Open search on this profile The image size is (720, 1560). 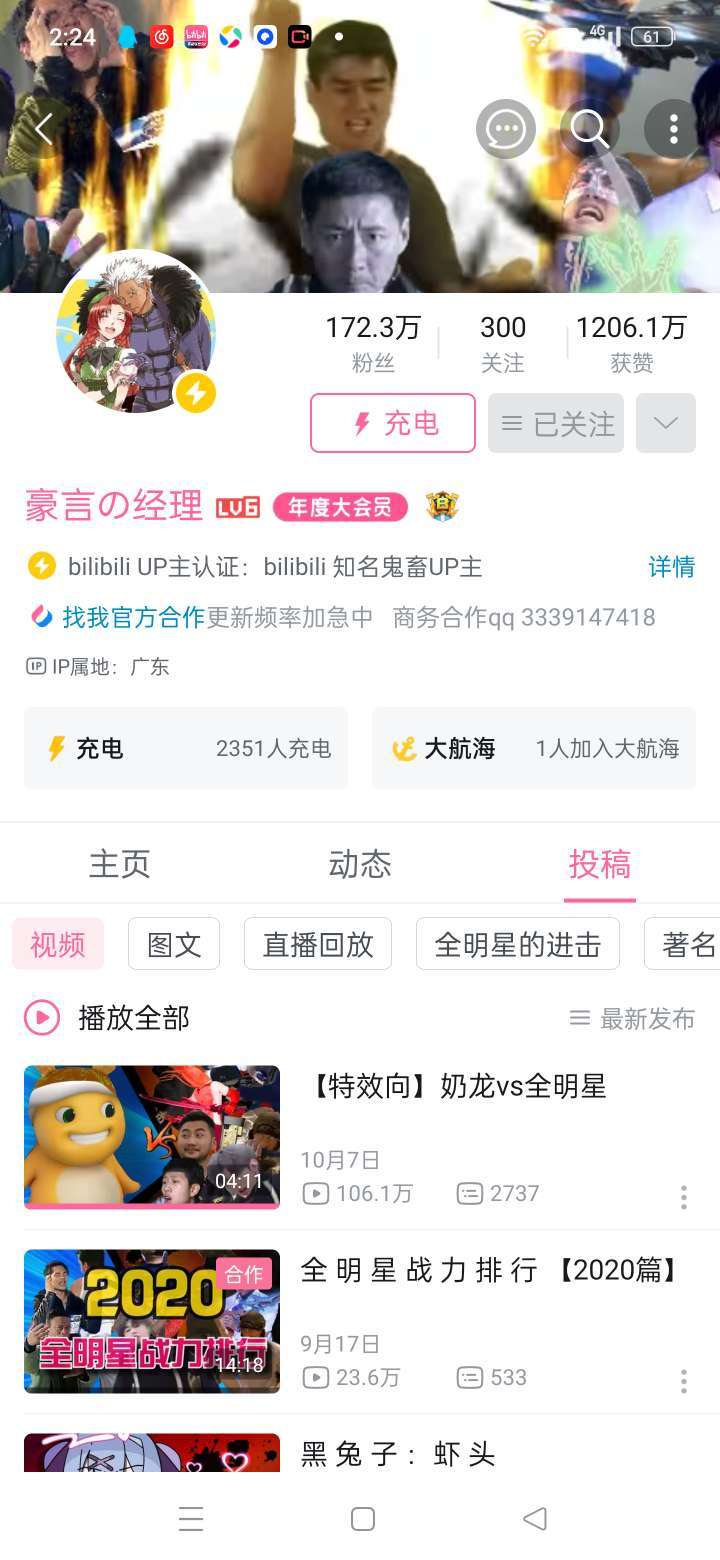point(588,129)
